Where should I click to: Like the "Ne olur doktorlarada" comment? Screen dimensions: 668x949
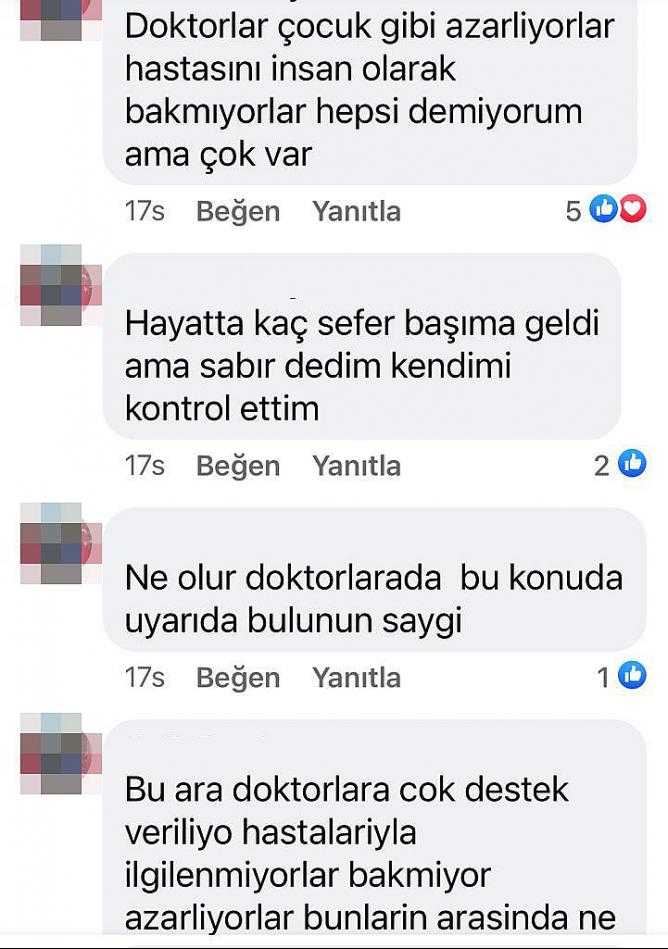(238, 677)
